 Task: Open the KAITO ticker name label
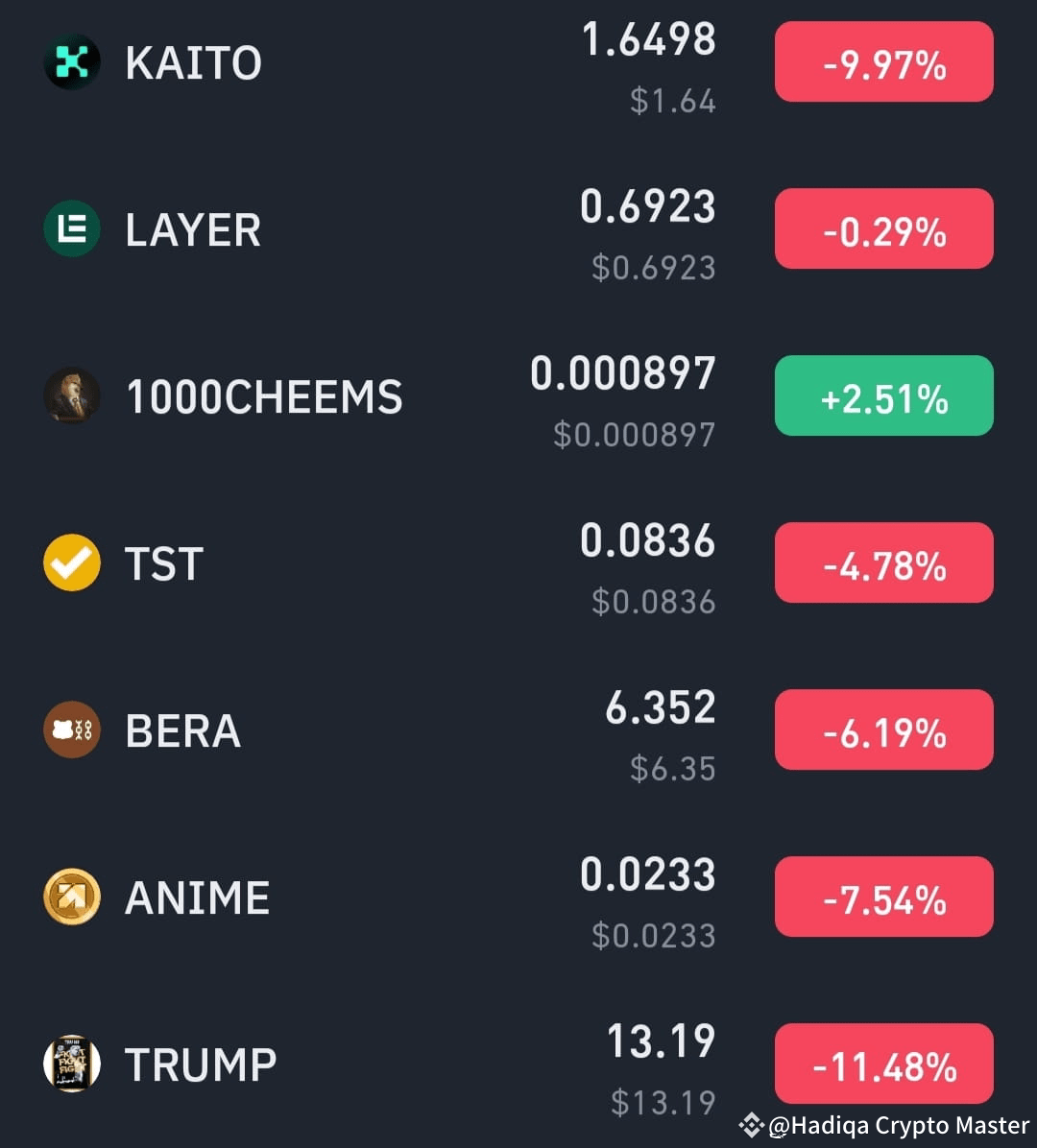(192, 61)
